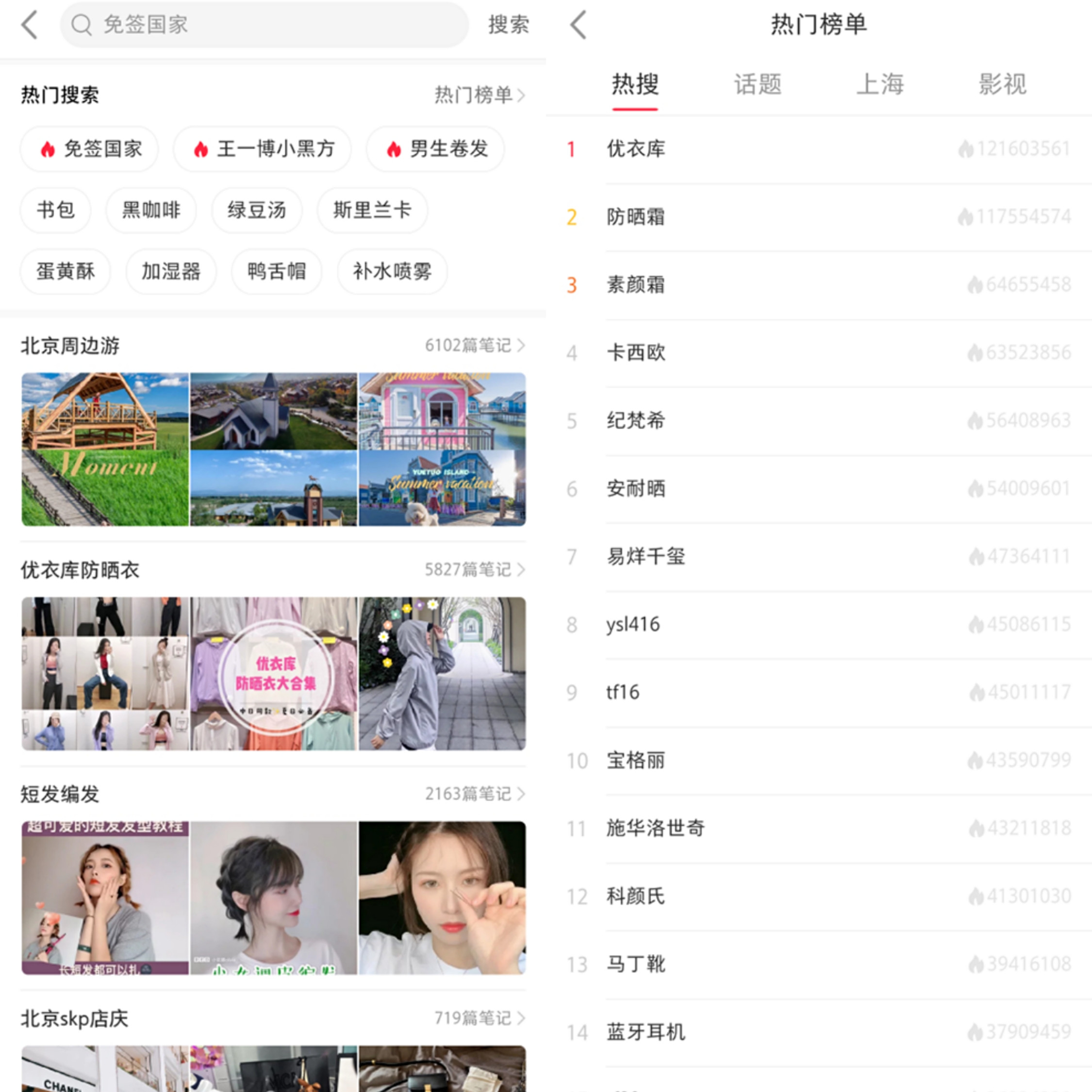Viewport: 1092px width, 1092px height.
Task: Go back from the 热门榜单 page
Action: 578,25
